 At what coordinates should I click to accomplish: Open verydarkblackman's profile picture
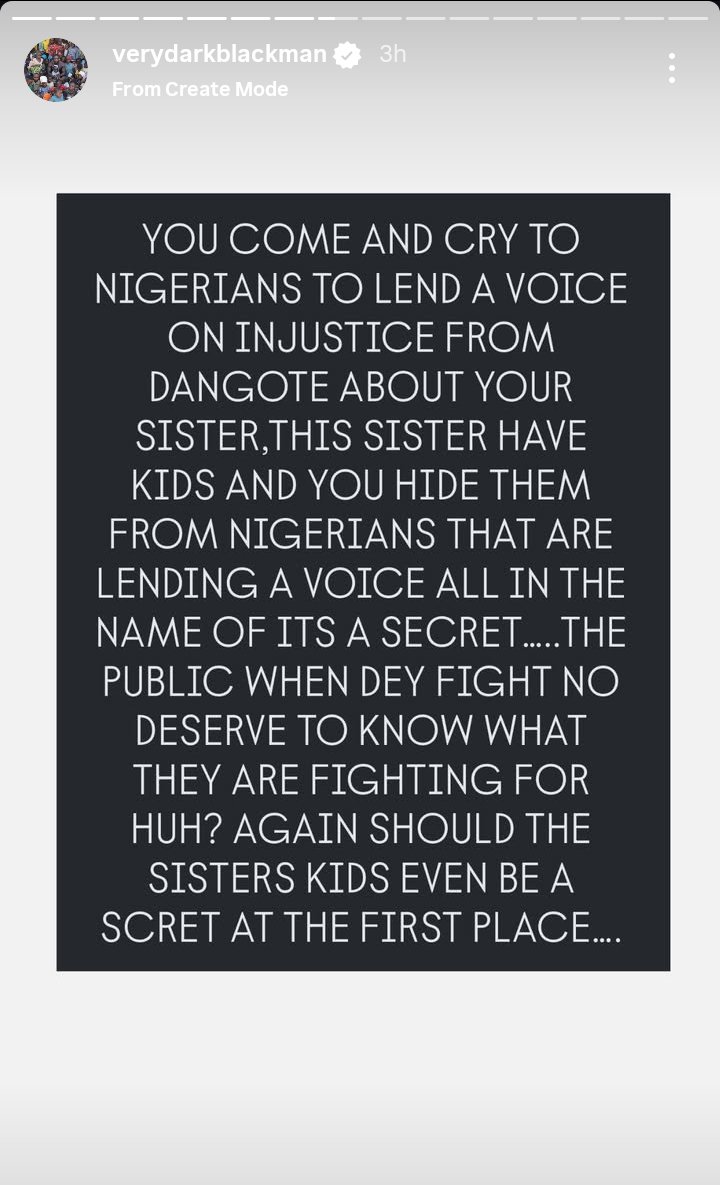pos(56,70)
